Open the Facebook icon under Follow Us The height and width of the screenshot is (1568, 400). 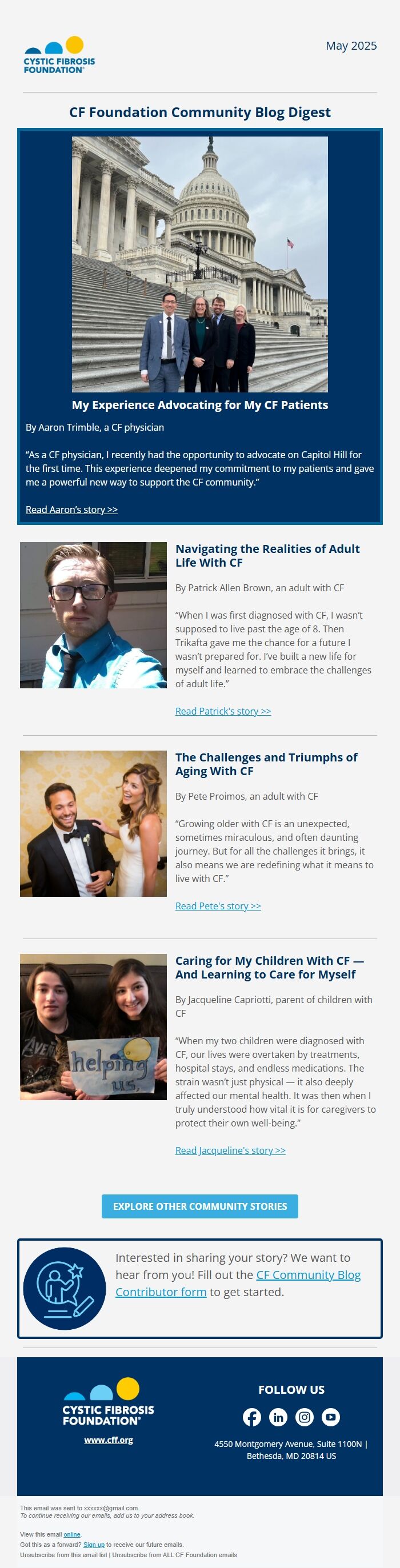(252, 1417)
